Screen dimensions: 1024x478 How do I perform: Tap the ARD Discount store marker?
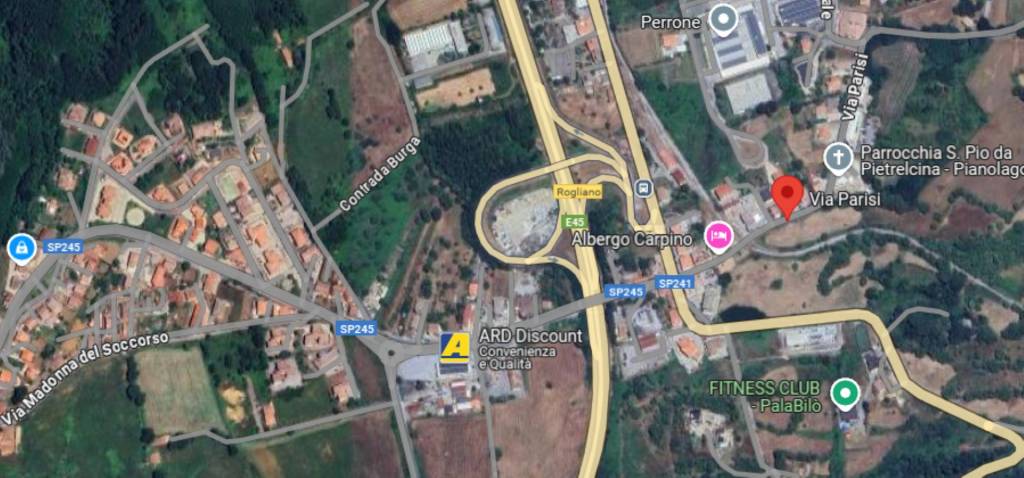[455, 348]
